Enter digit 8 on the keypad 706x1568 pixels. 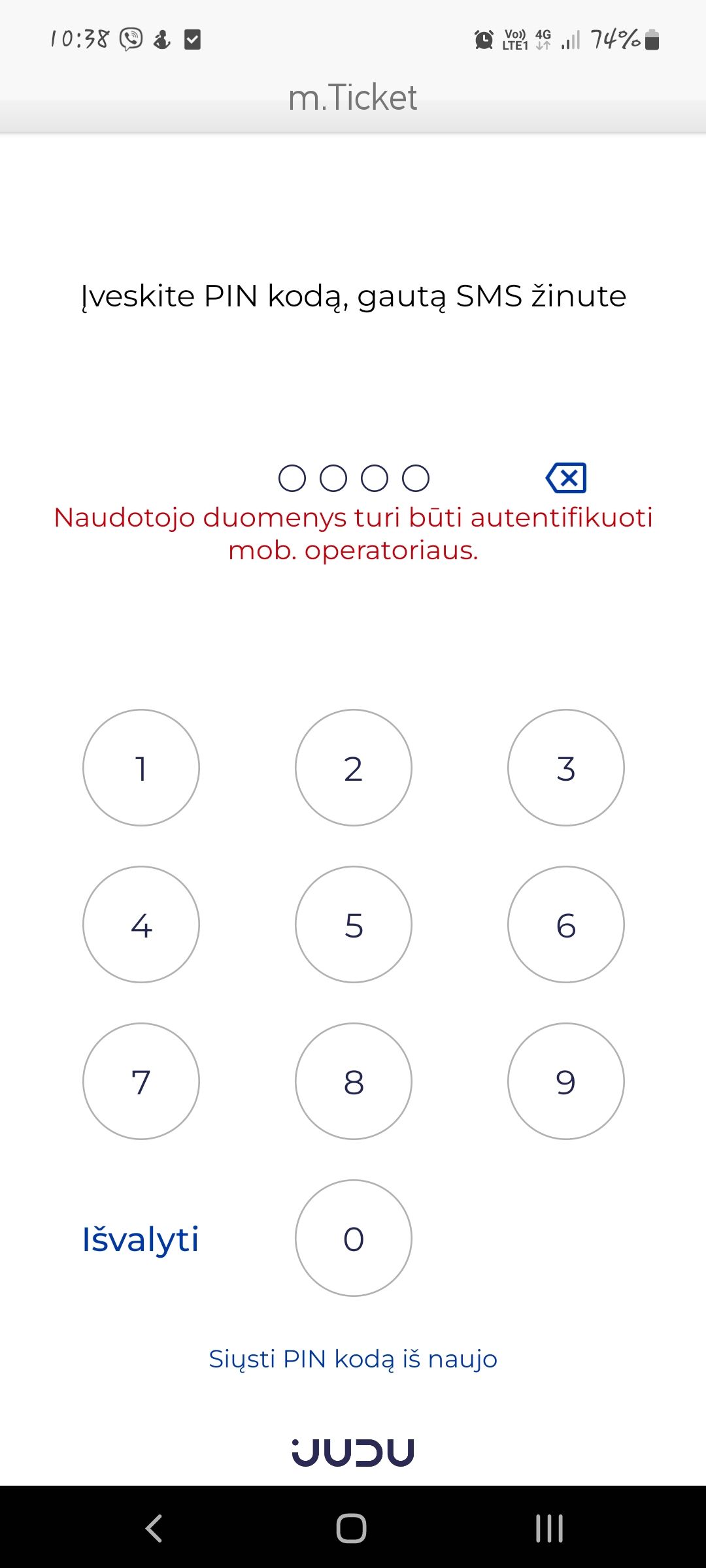(x=354, y=1081)
